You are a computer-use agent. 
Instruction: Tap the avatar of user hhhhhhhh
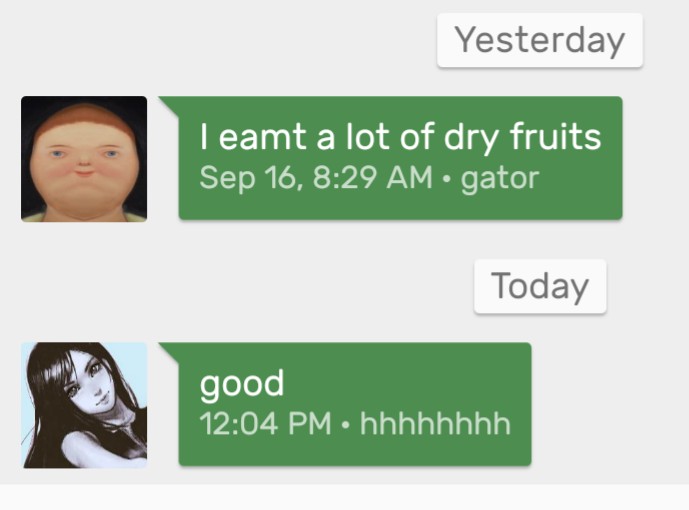[x=84, y=404]
